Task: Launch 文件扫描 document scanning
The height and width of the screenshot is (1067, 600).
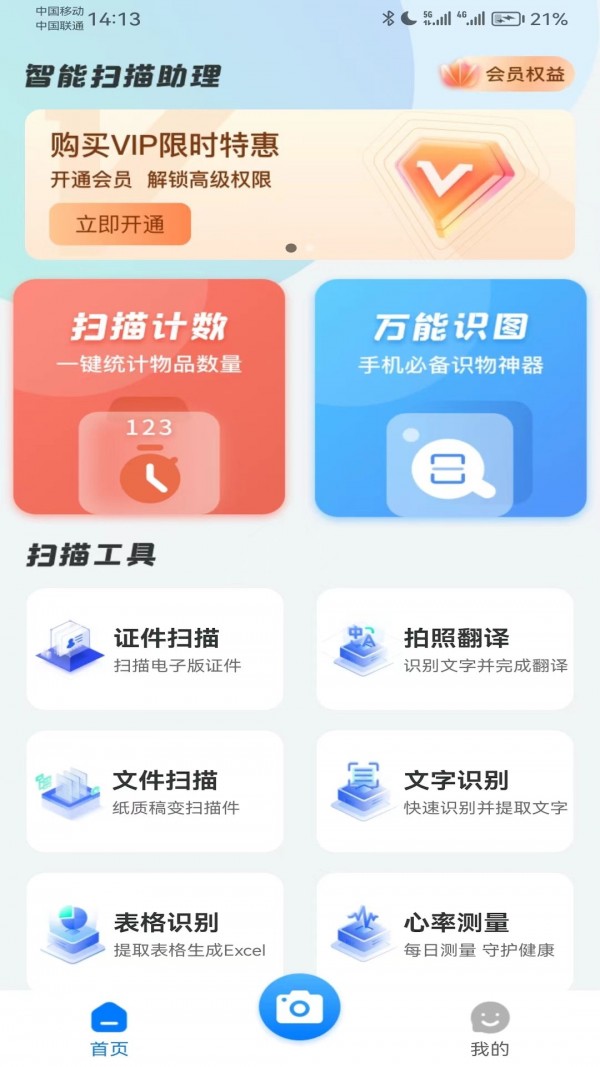Action: click(155, 791)
